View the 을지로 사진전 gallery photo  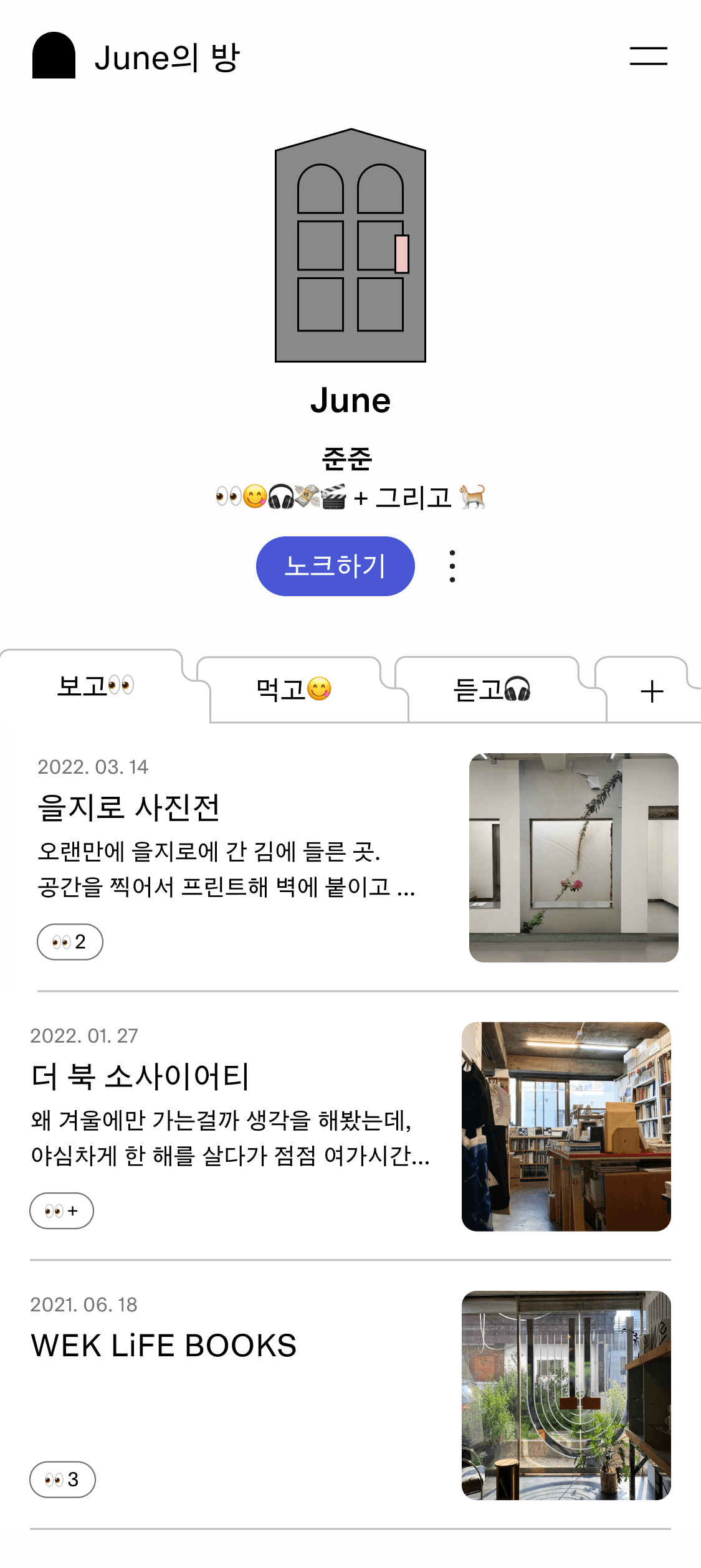(573, 857)
